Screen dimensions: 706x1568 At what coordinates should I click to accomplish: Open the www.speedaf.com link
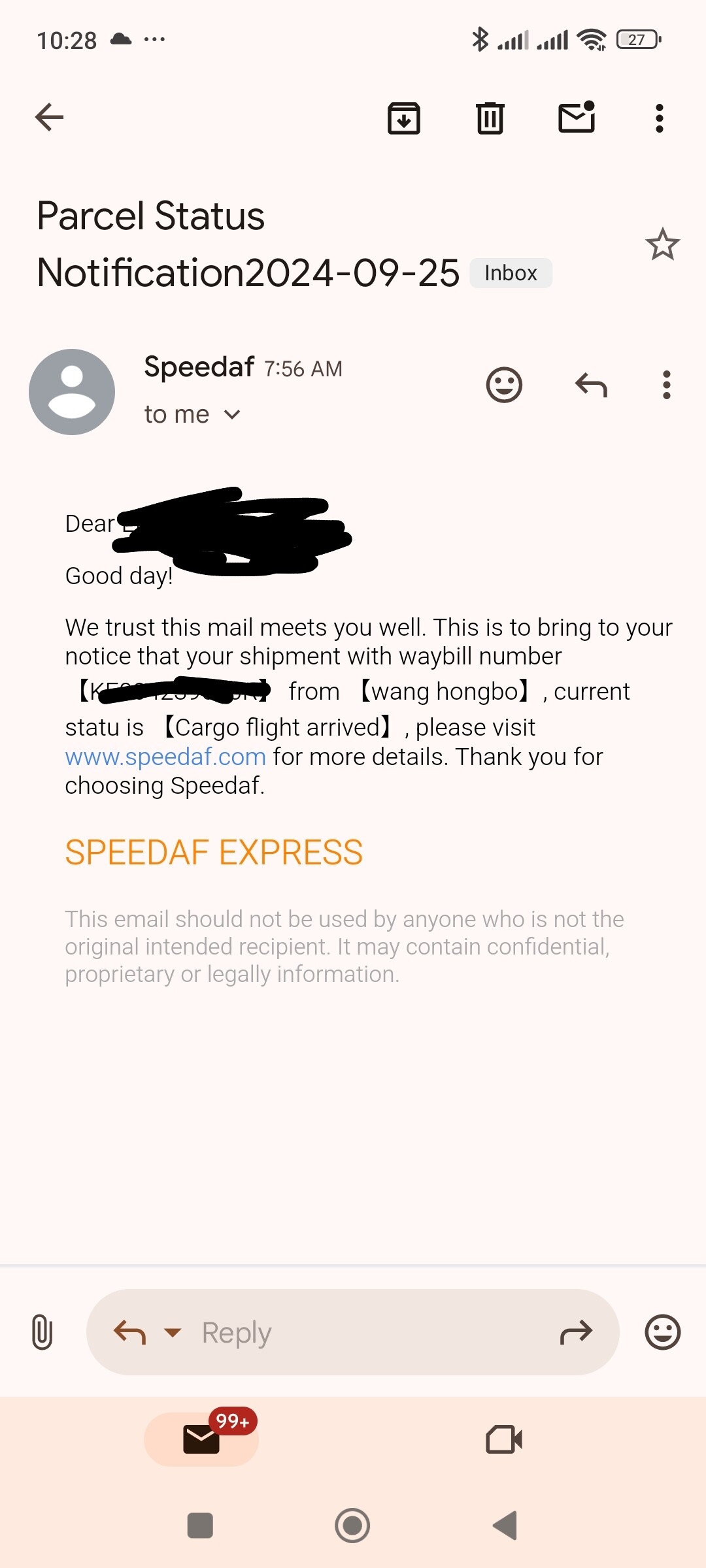coord(165,757)
